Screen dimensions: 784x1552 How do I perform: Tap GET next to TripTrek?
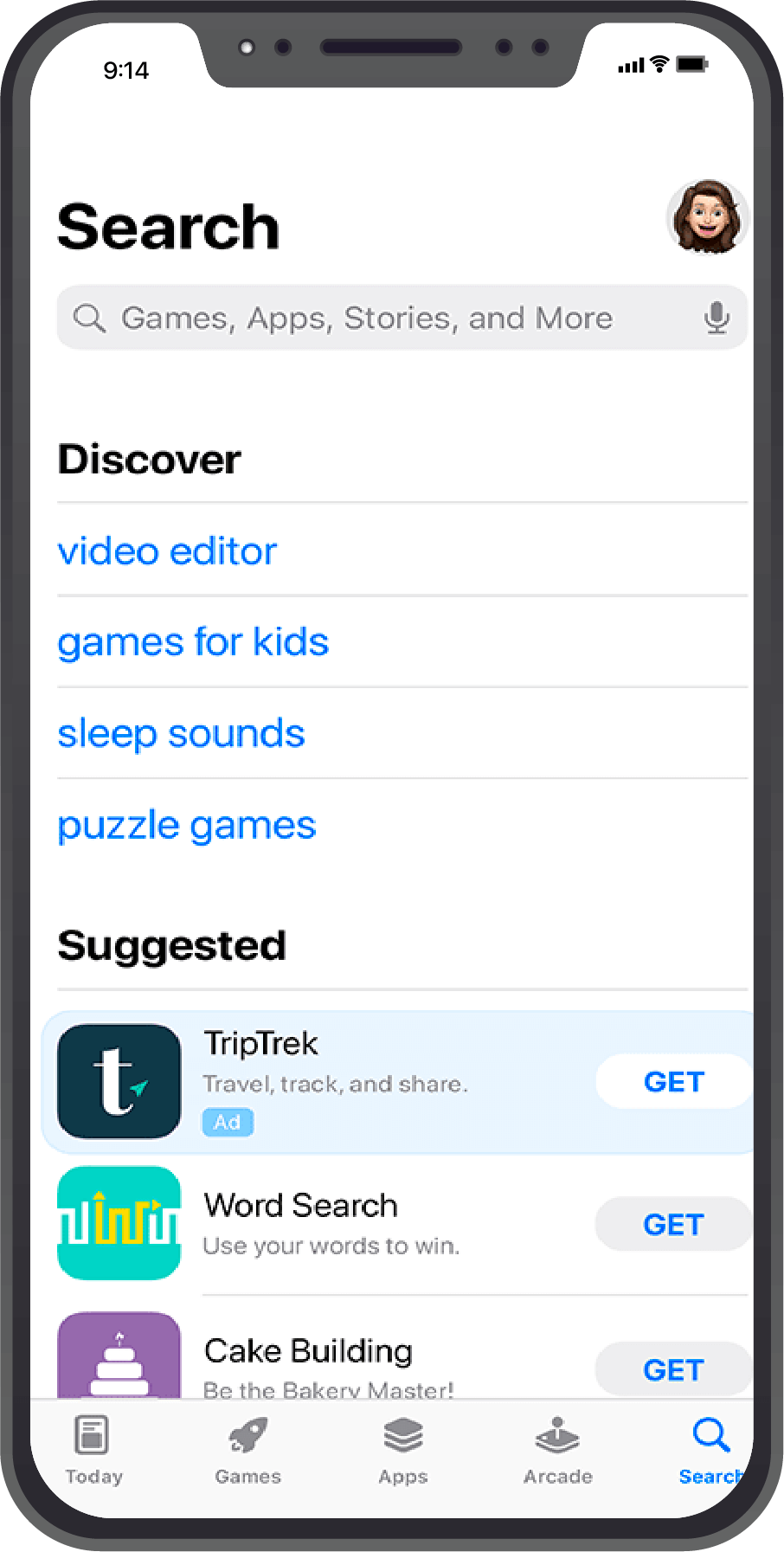coord(673,1081)
